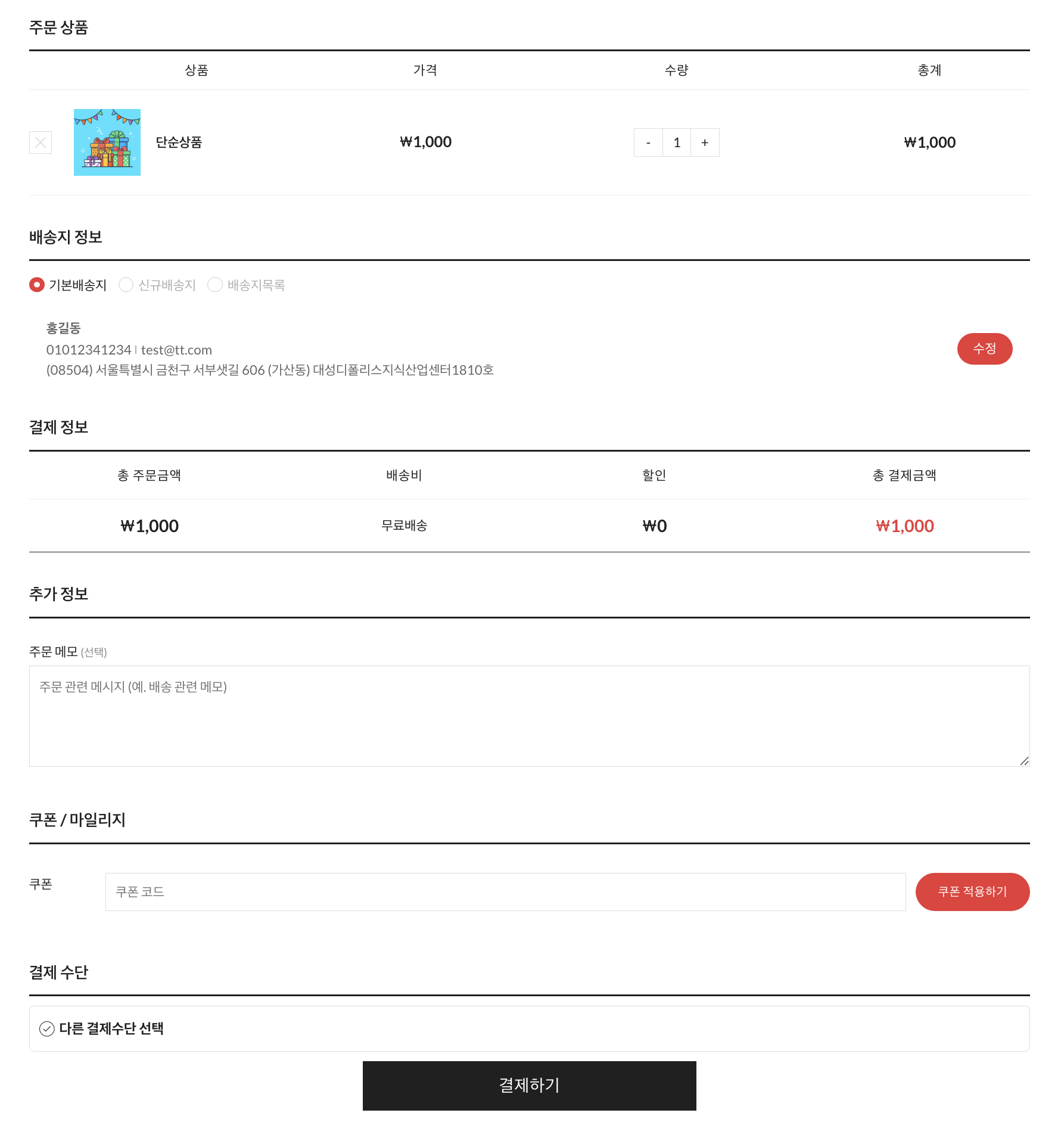Proceed with the 결제하기 button
Screen dimensions: 1064x1144
tap(529, 1085)
